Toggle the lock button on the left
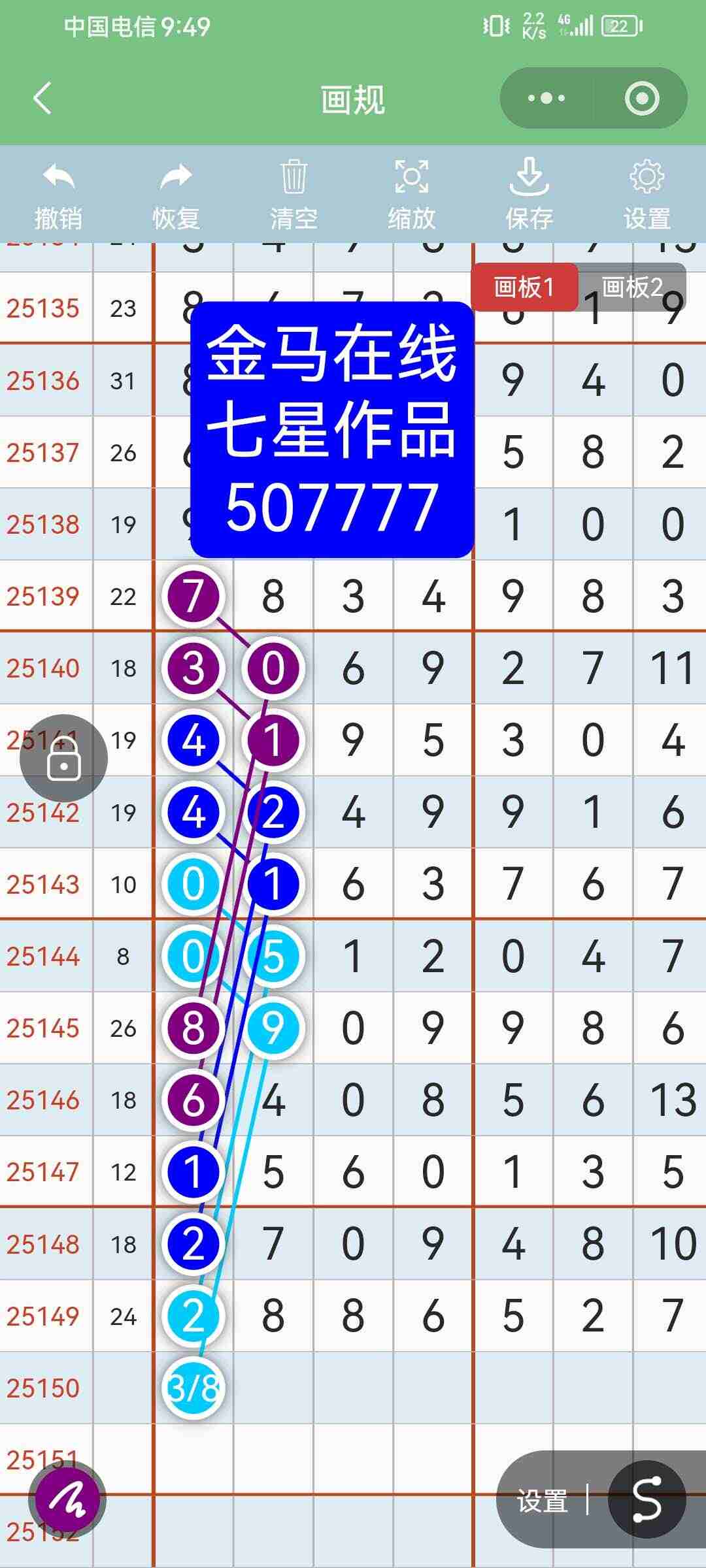The height and width of the screenshot is (1568, 706). [63, 759]
